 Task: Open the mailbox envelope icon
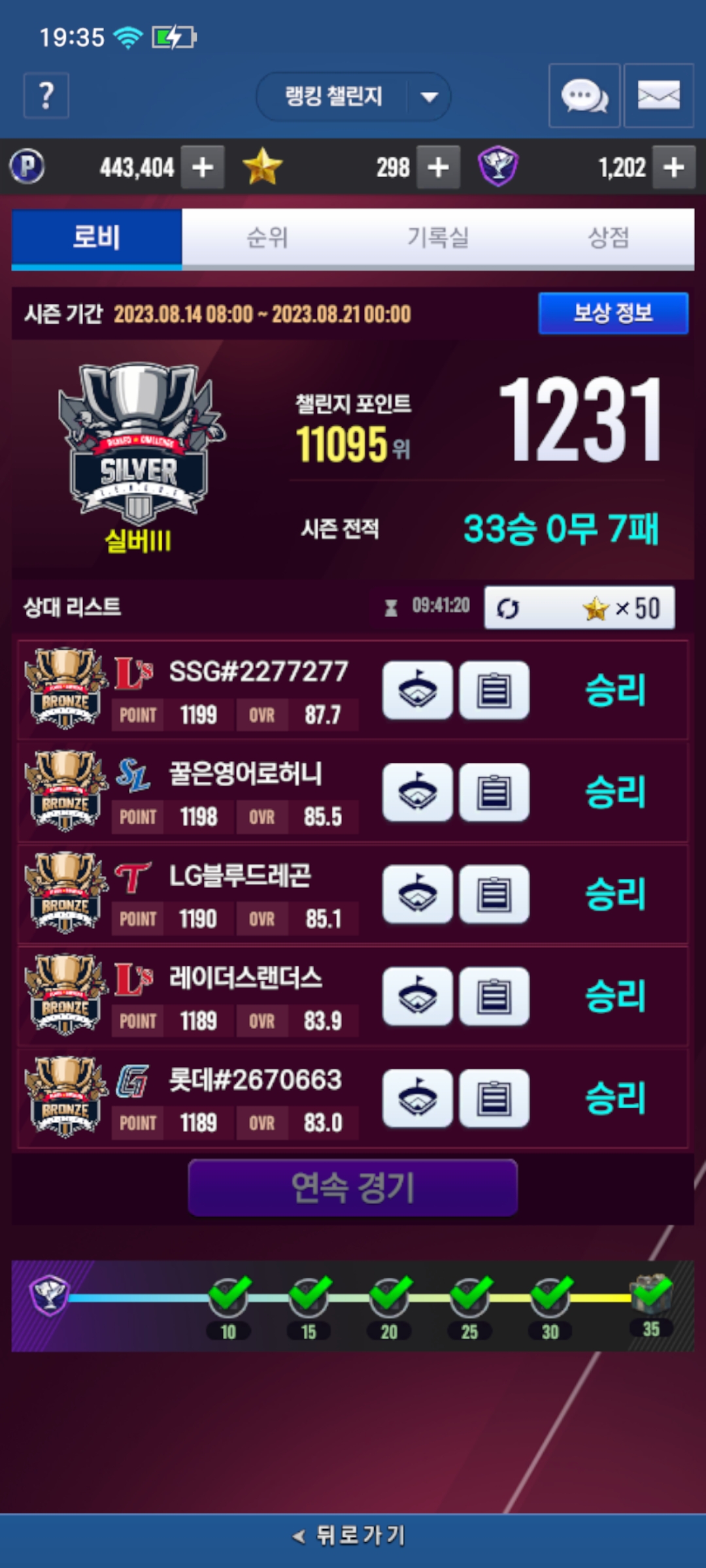tap(658, 96)
